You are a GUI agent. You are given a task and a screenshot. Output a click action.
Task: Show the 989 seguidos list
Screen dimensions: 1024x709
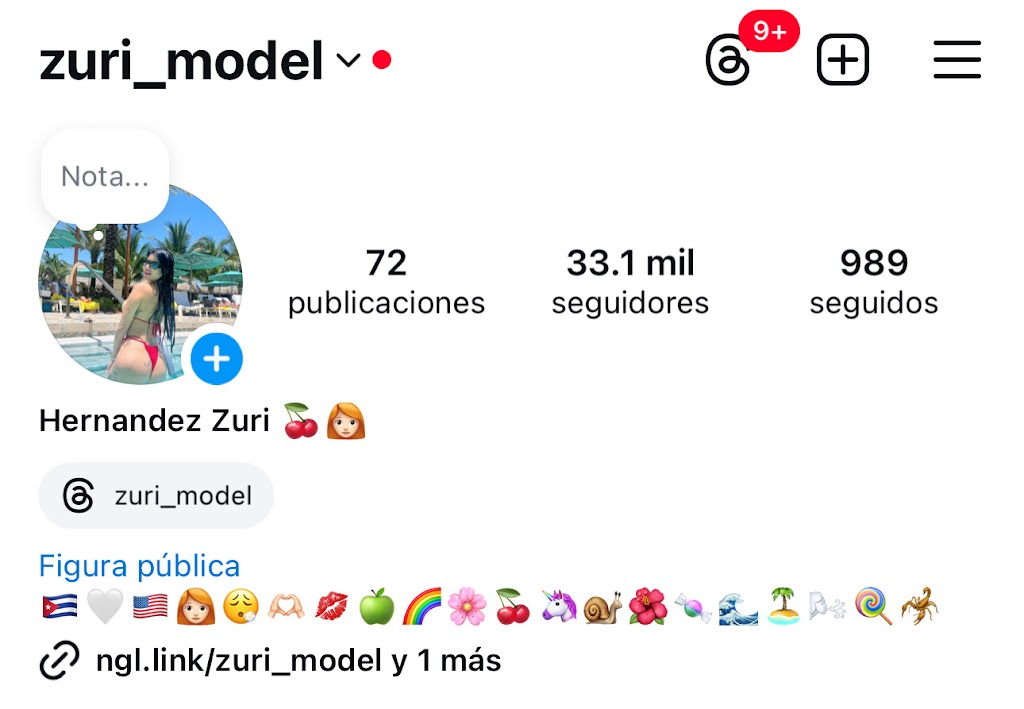[873, 281]
